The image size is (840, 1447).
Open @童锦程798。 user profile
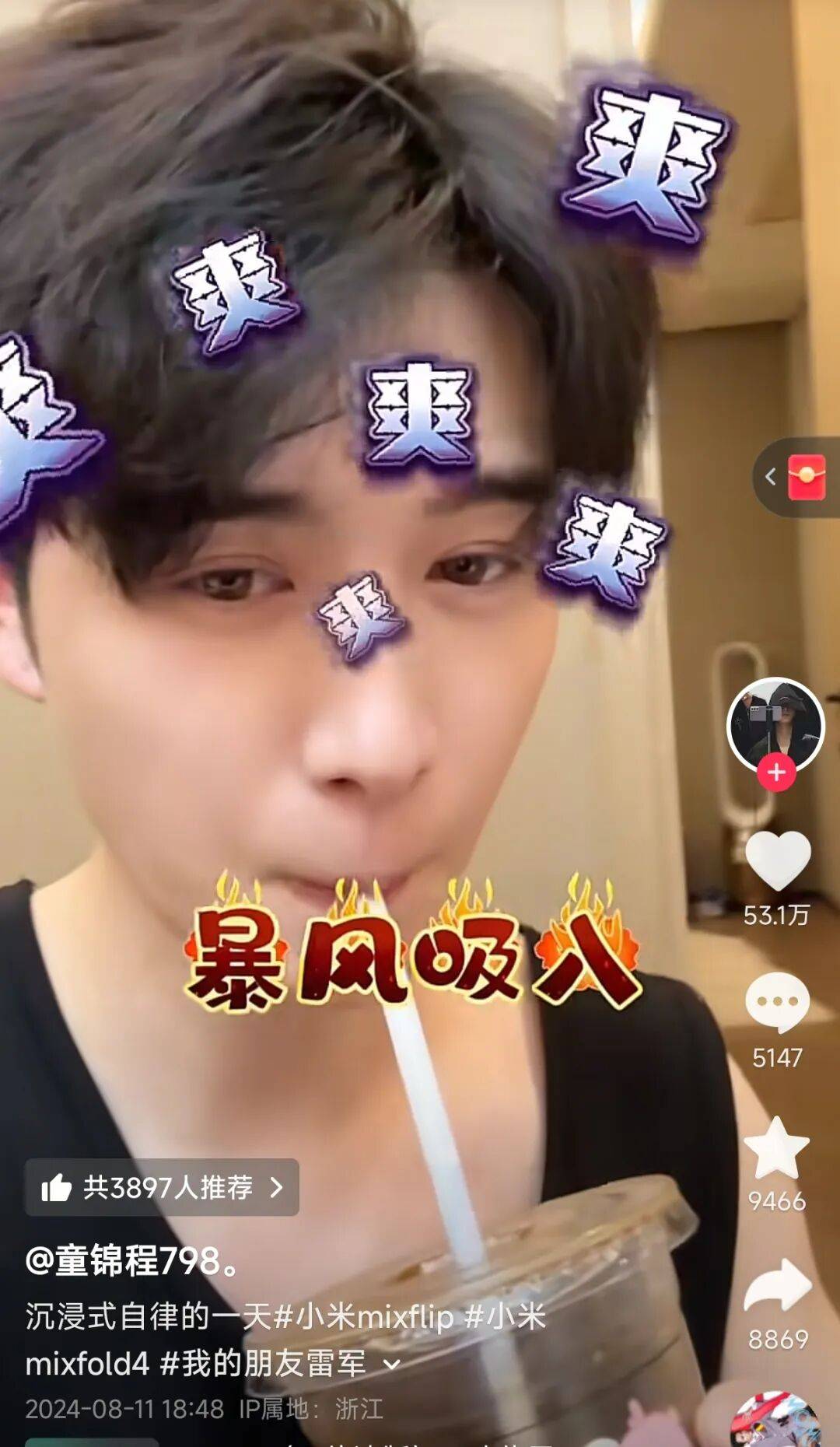coord(134,1261)
